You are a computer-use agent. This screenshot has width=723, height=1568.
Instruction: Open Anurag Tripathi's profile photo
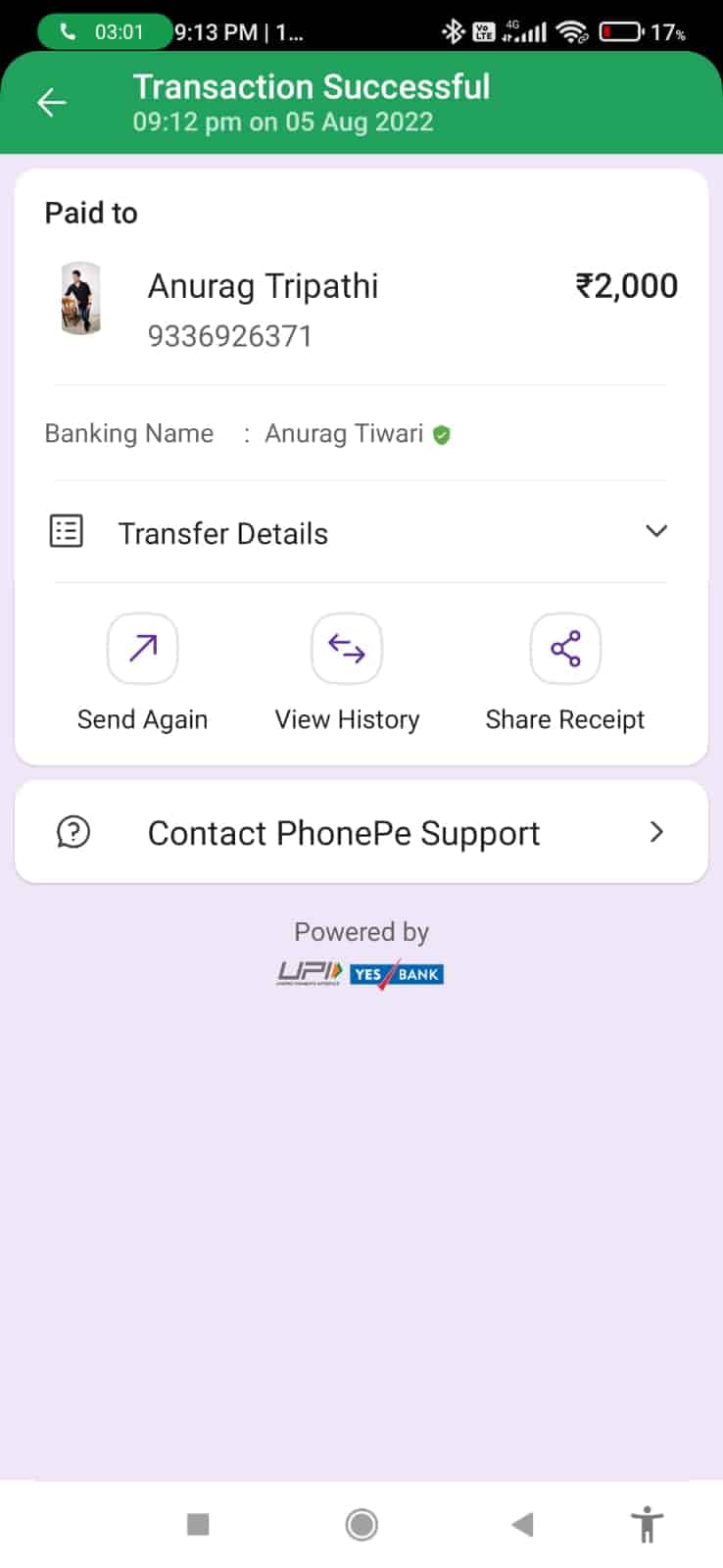point(80,298)
